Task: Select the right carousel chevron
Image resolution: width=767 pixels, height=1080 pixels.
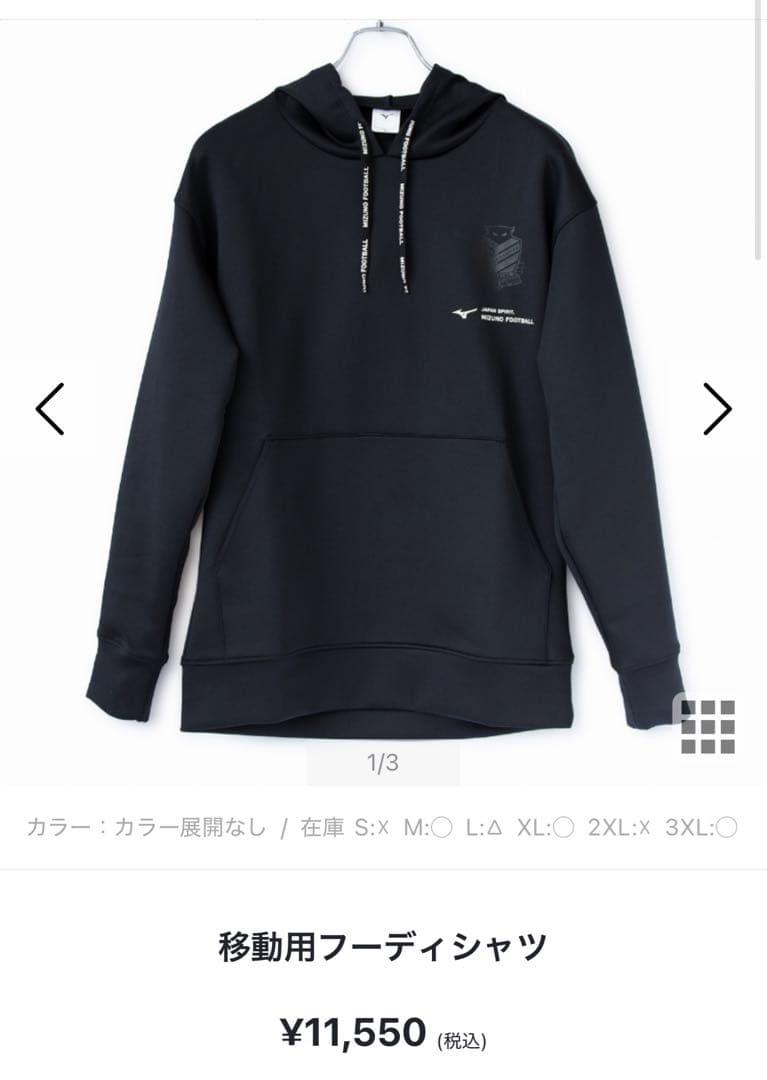Action: point(718,406)
